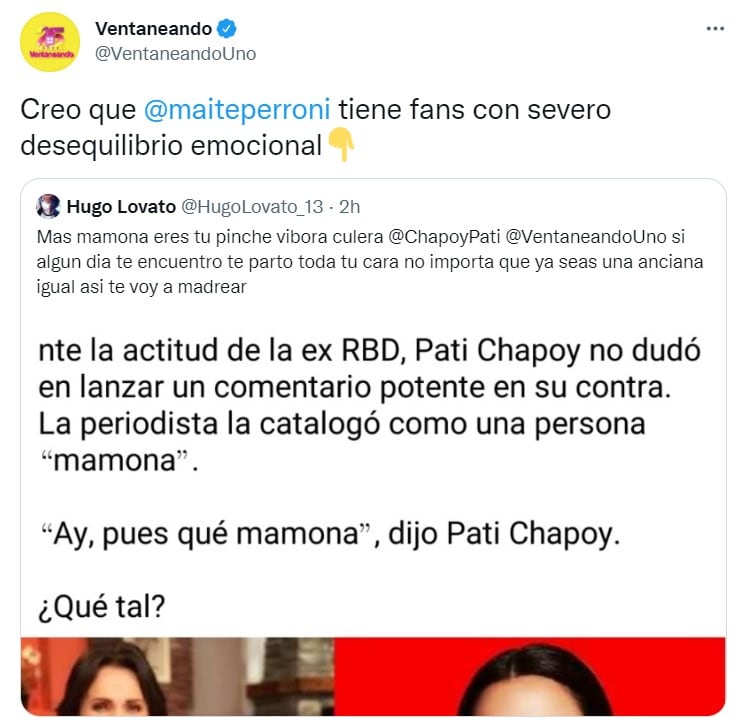Open the Ventaneando account name link

tap(153, 29)
